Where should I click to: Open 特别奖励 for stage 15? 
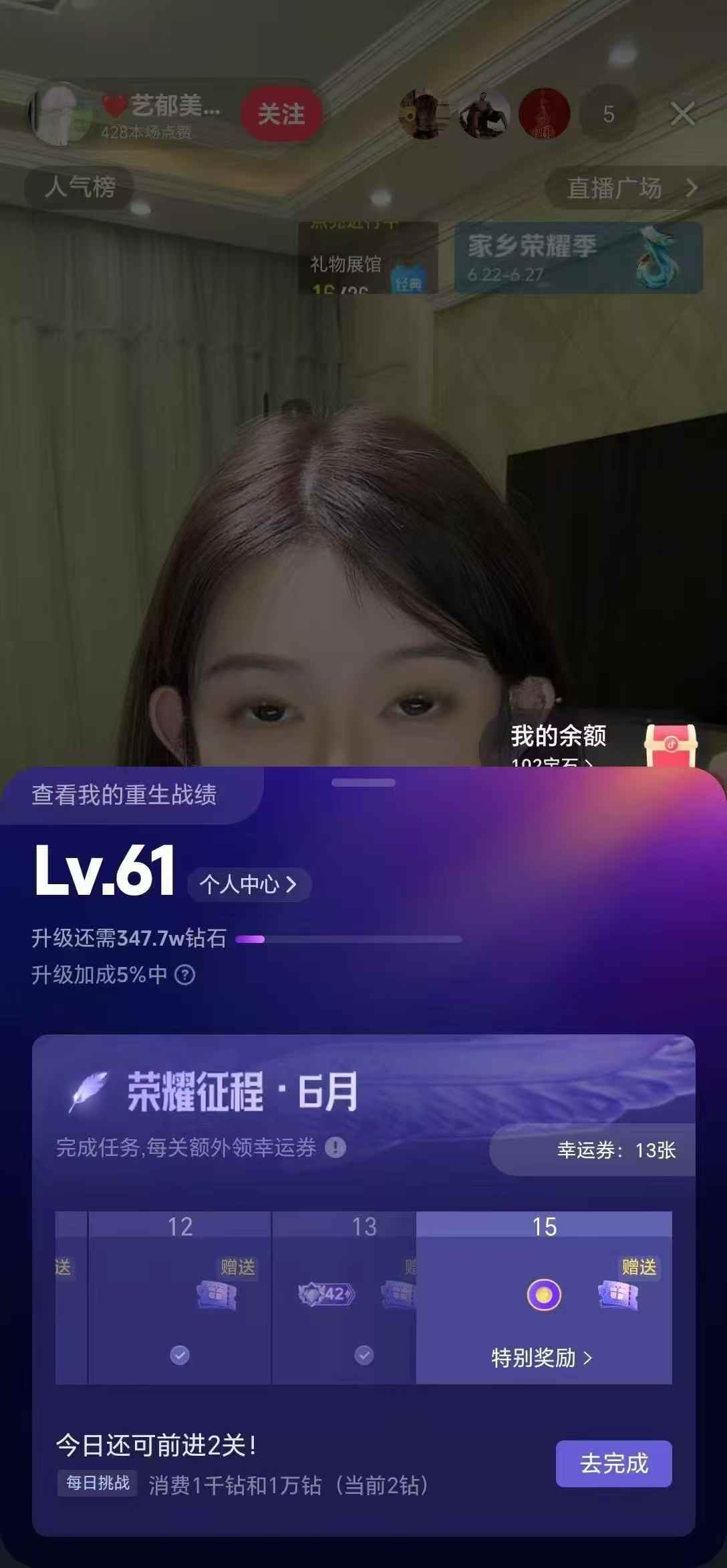(x=542, y=1358)
